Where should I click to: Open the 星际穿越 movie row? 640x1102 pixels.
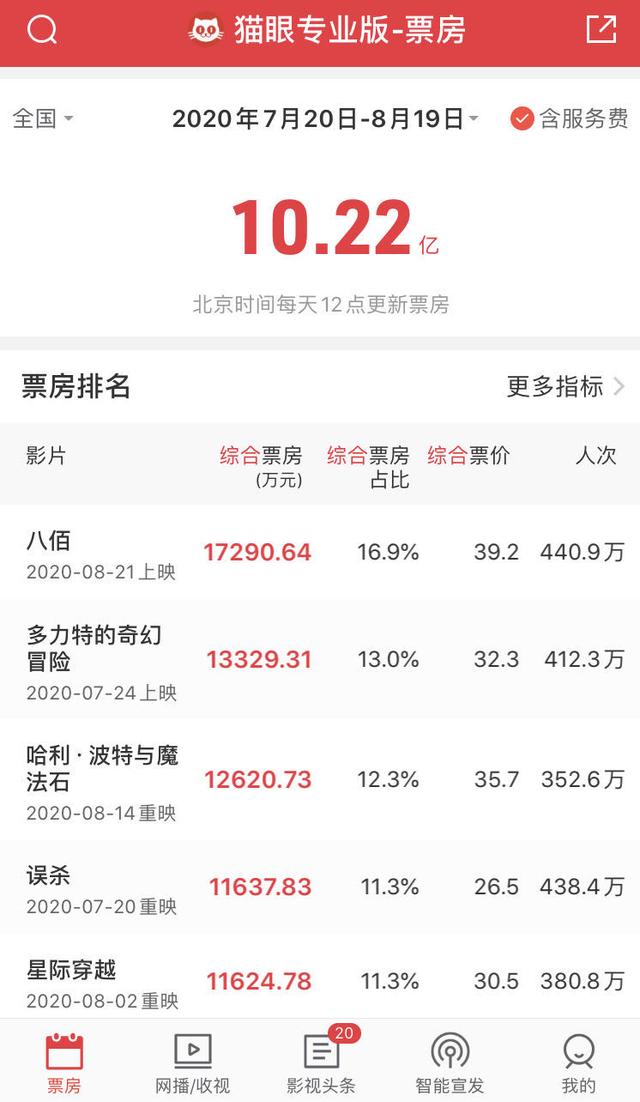tap(320, 981)
